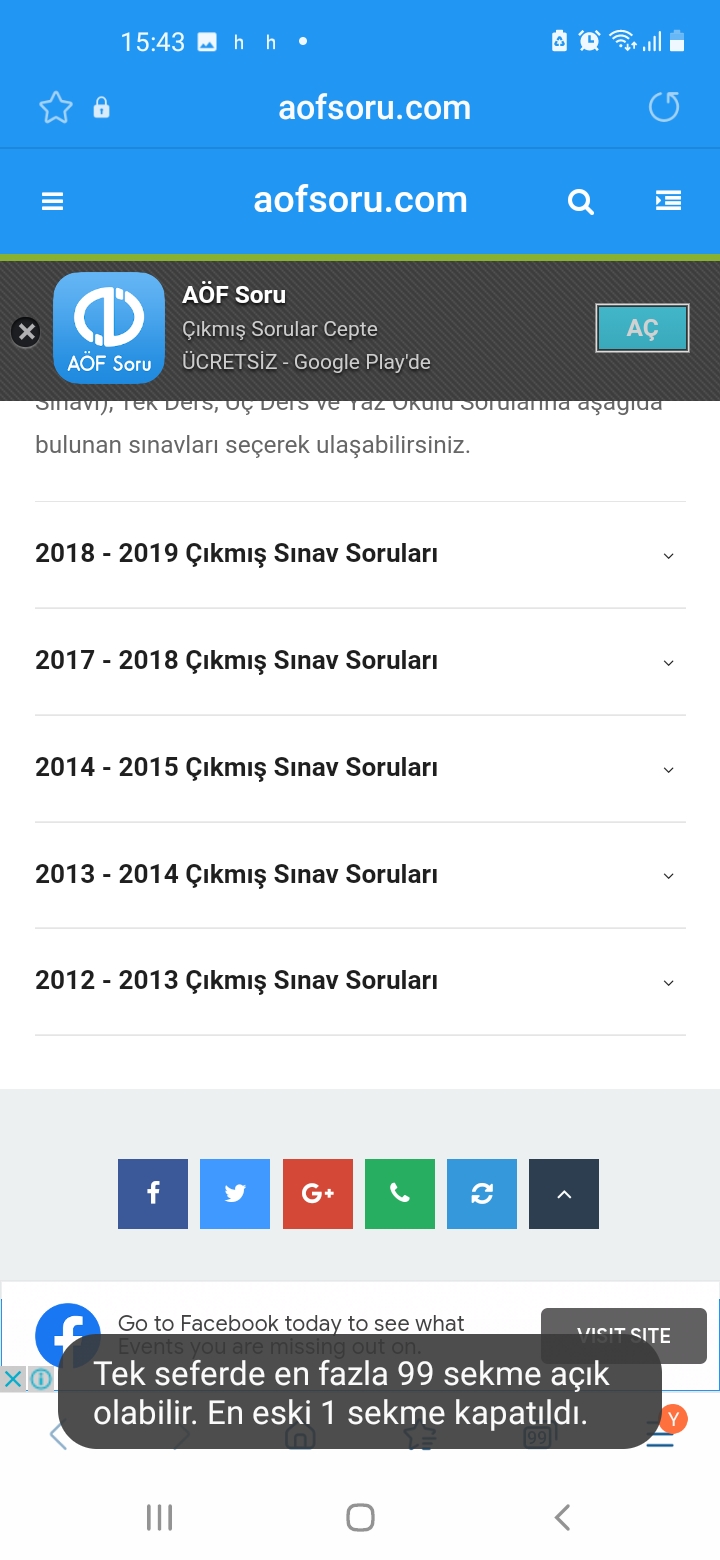Screen dimensions: 720x1560
Task: Open the site's hamburger menu
Action: pos(52,201)
